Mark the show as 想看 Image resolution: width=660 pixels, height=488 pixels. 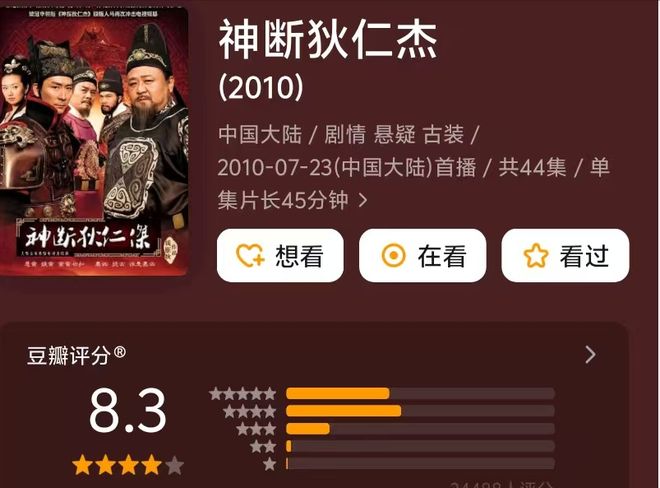280,256
